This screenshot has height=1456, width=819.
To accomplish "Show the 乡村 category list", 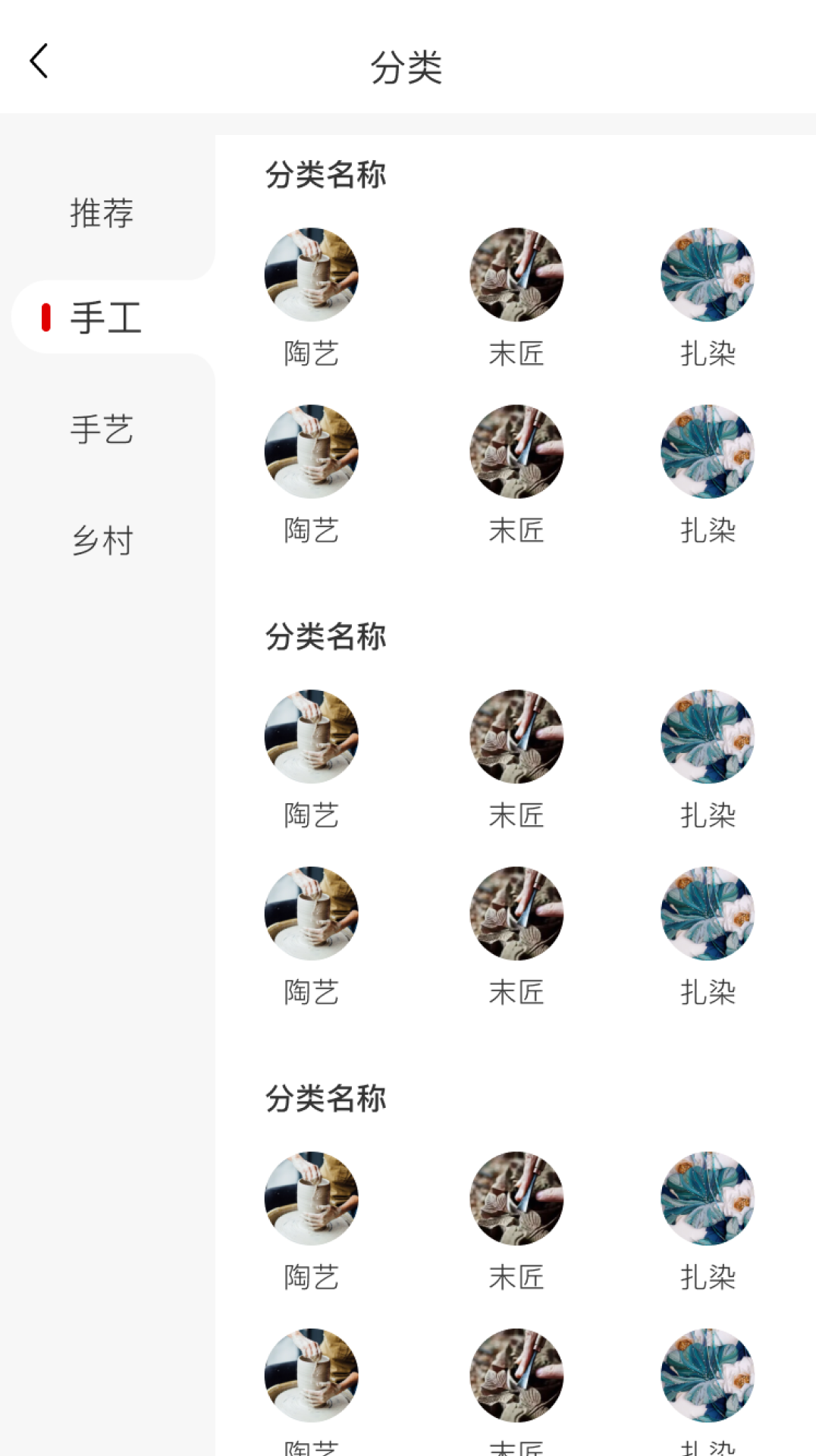I will coord(102,541).
